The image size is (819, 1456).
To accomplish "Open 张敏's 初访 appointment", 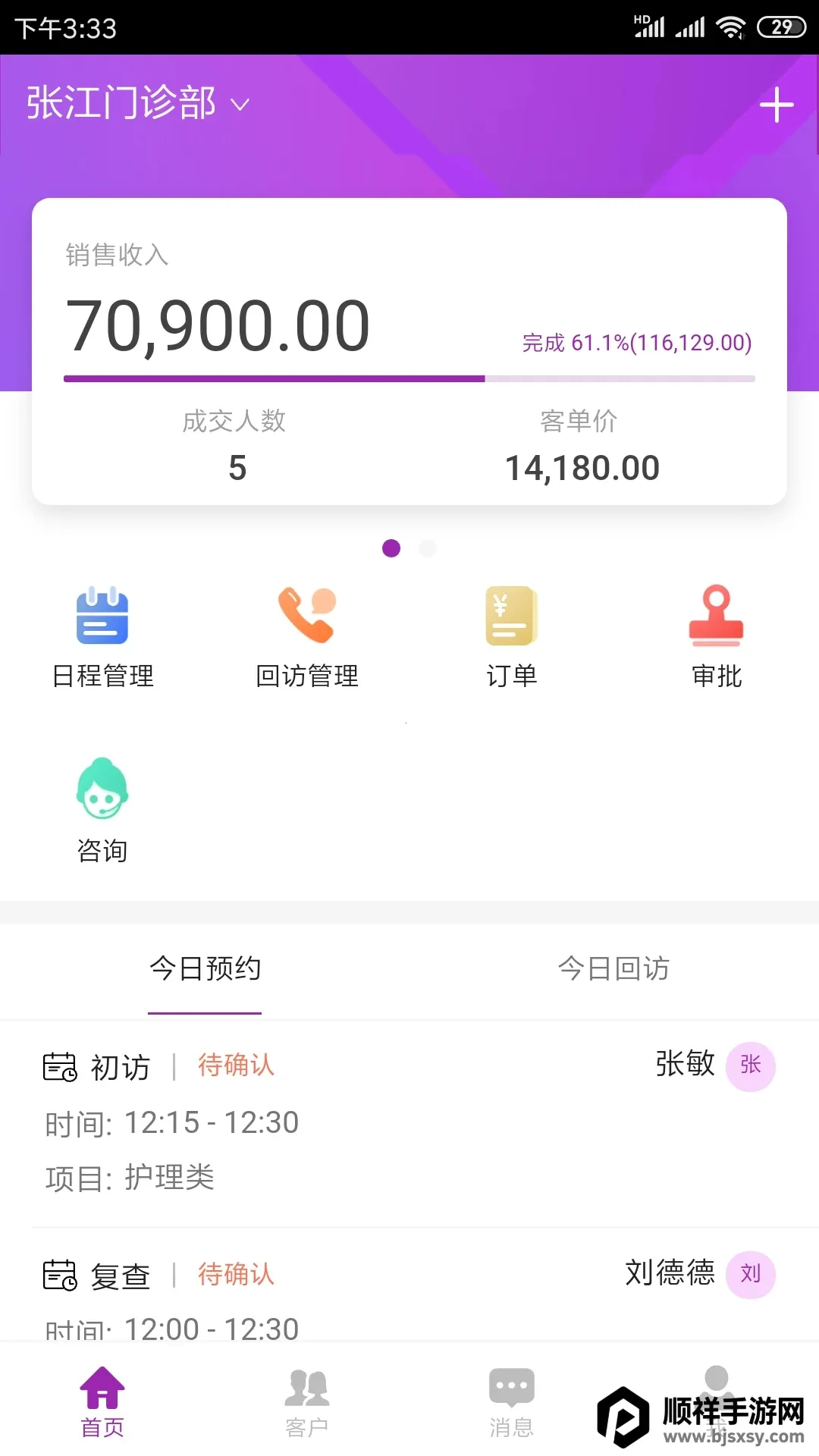I will point(409,1122).
